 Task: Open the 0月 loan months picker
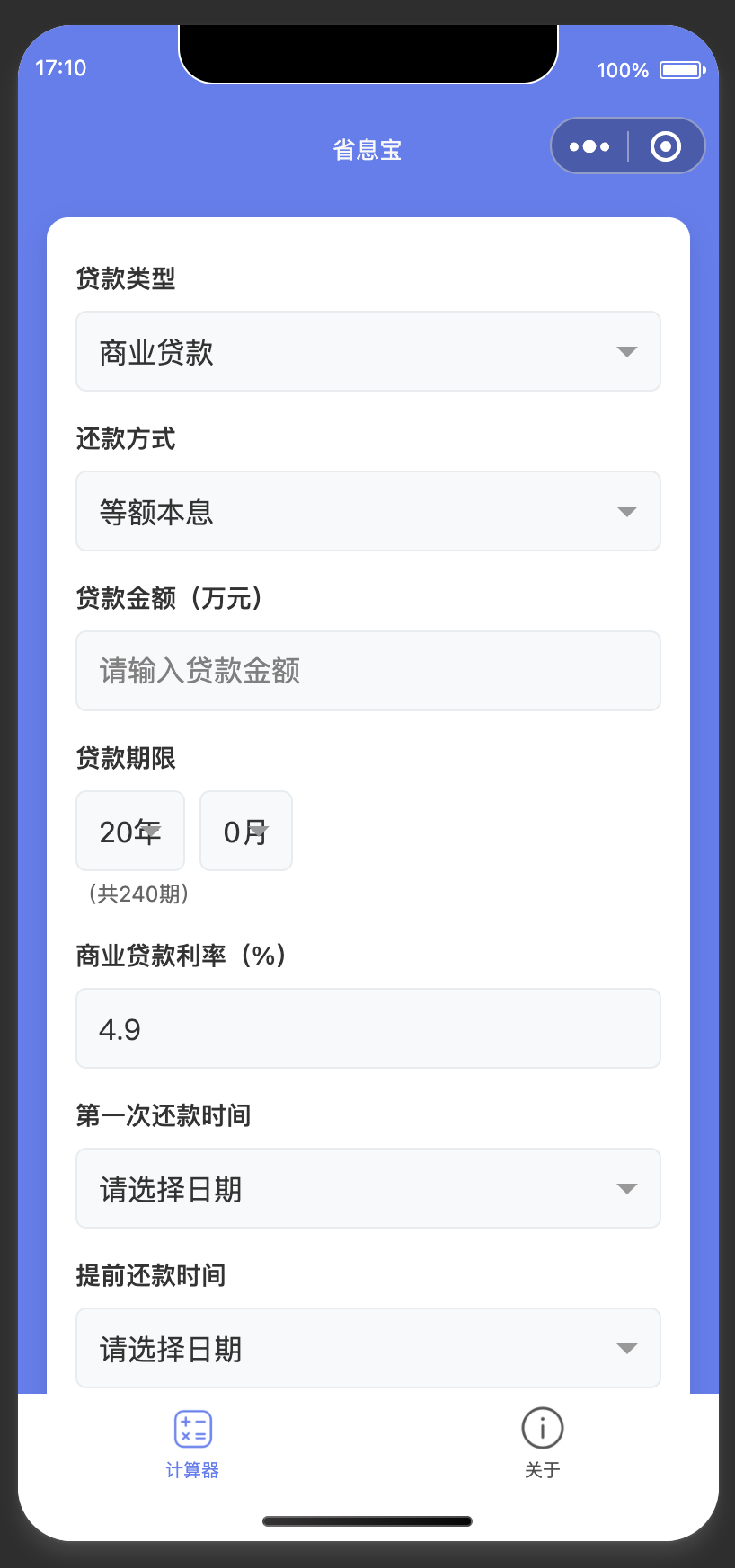[x=246, y=832]
